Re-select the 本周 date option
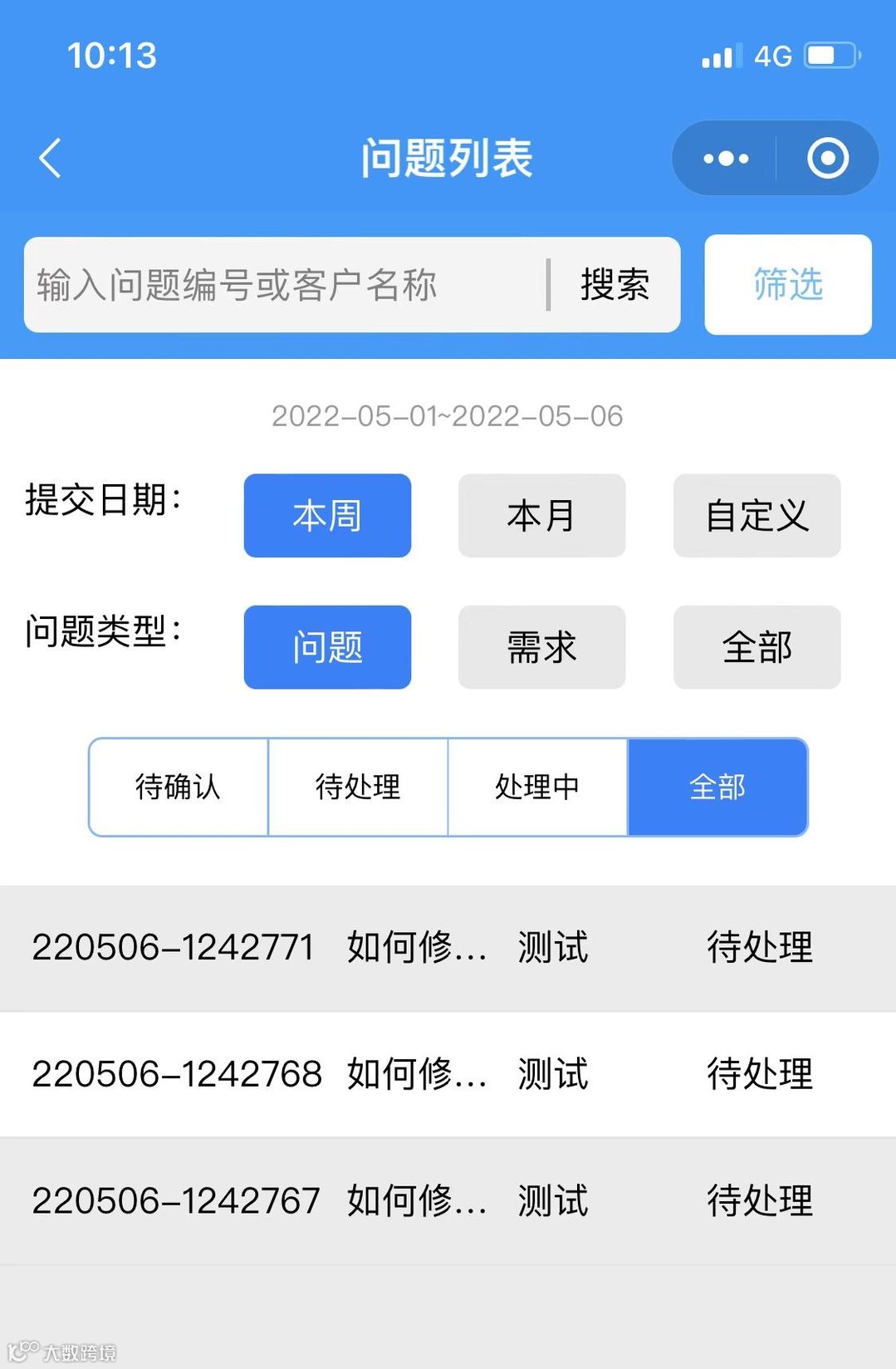The width and height of the screenshot is (896, 1369). pyautogui.click(x=326, y=516)
